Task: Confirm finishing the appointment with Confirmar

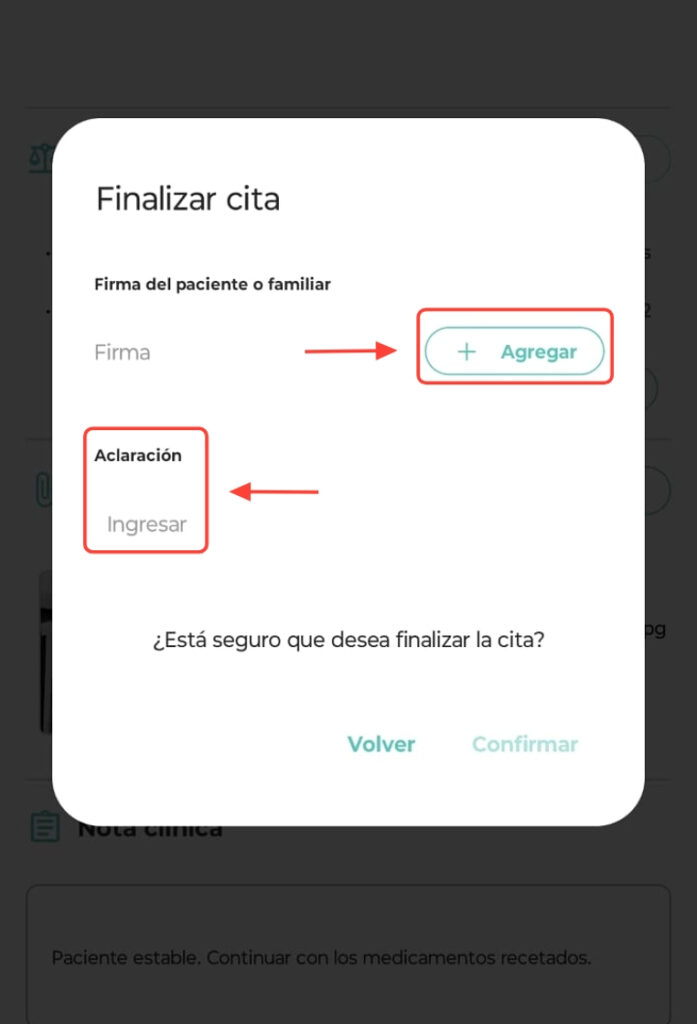Action: 525,744
